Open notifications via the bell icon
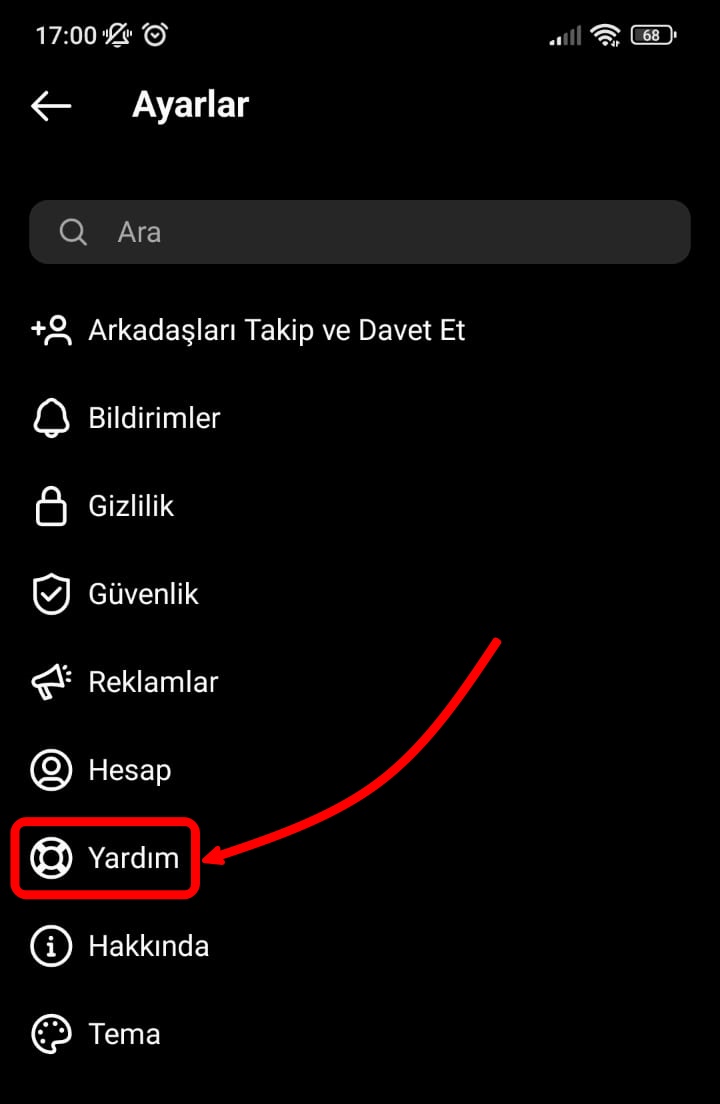720x1104 pixels. [x=52, y=418]
